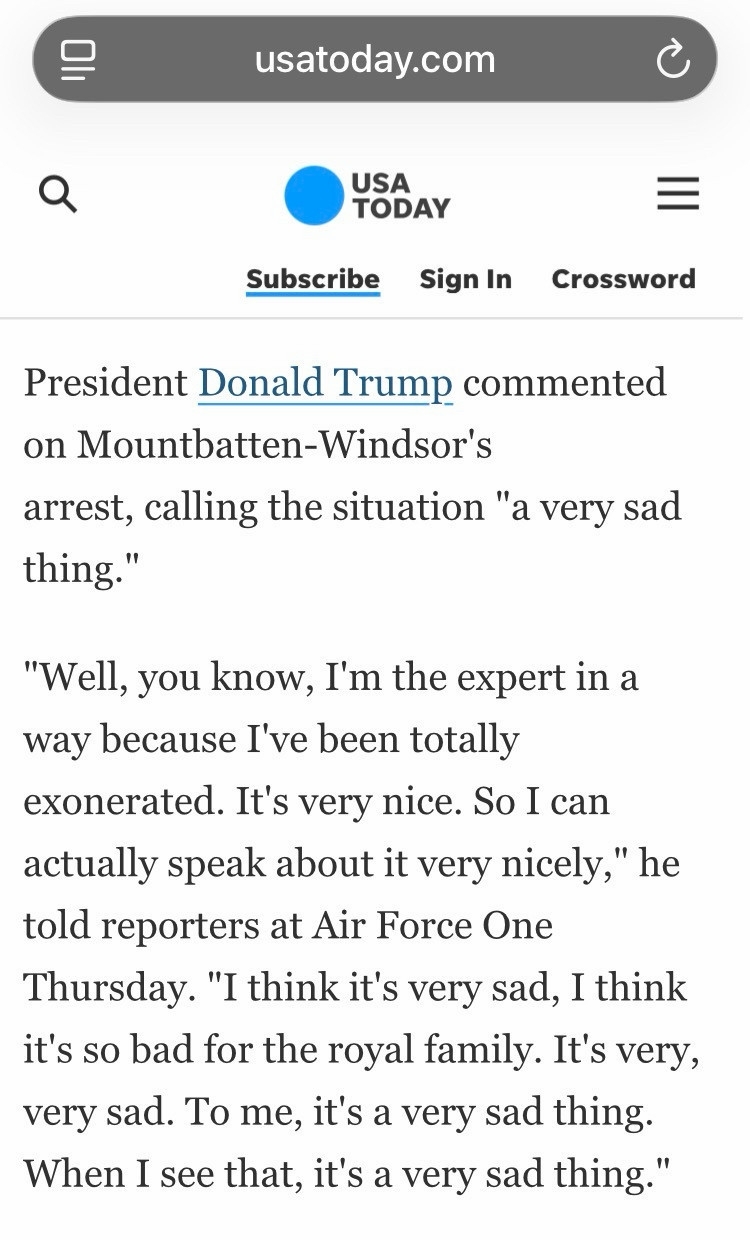Tap the usatoday.com address bar
Screen dimensions: 750x1240
click(375, 60)
